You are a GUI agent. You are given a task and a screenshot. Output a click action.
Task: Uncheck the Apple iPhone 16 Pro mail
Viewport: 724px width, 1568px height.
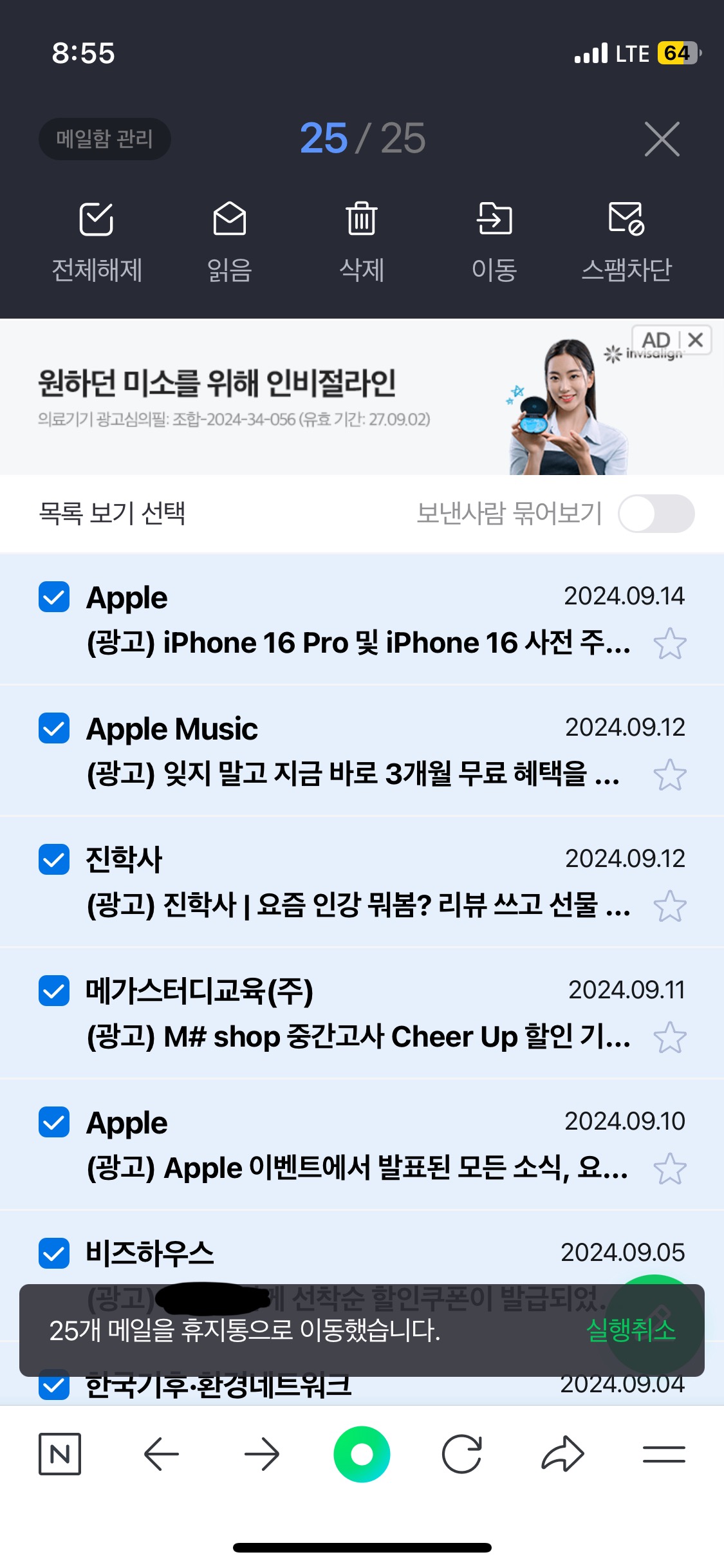[54, 597]
